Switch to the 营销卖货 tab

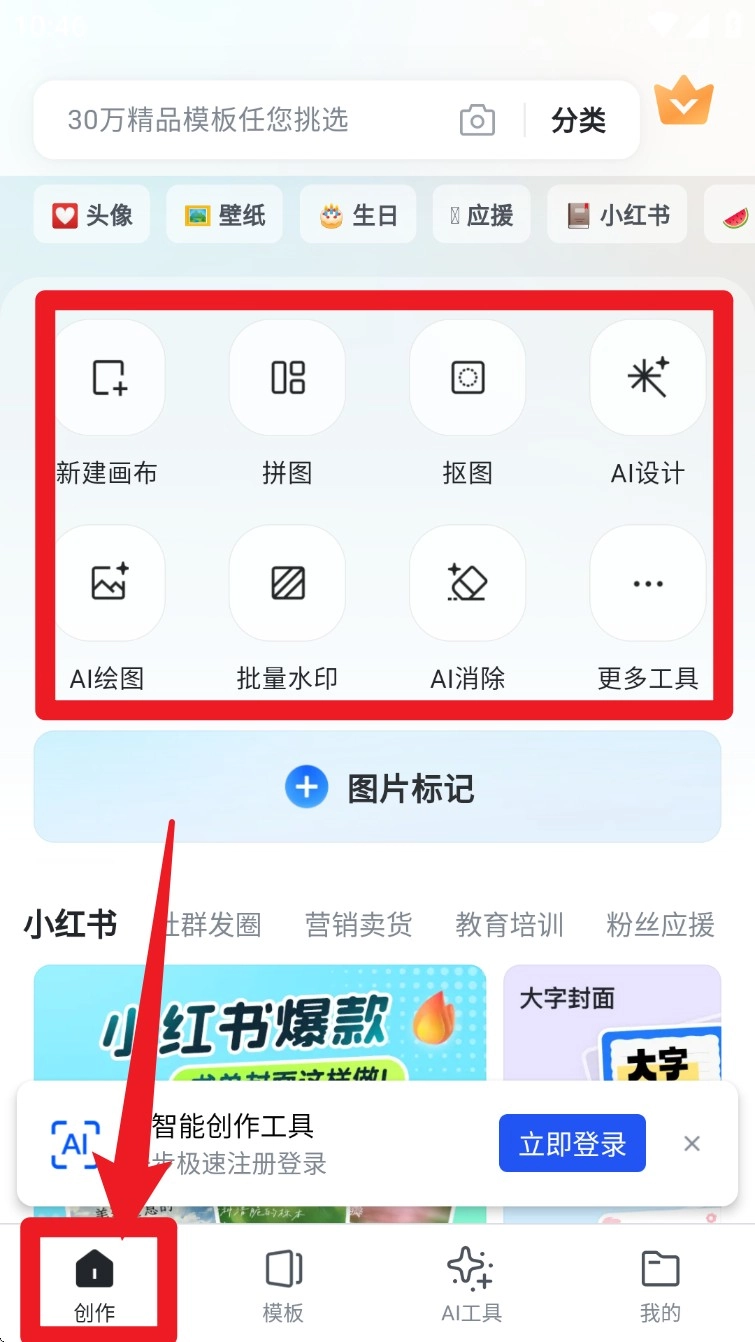click(358, 925)
